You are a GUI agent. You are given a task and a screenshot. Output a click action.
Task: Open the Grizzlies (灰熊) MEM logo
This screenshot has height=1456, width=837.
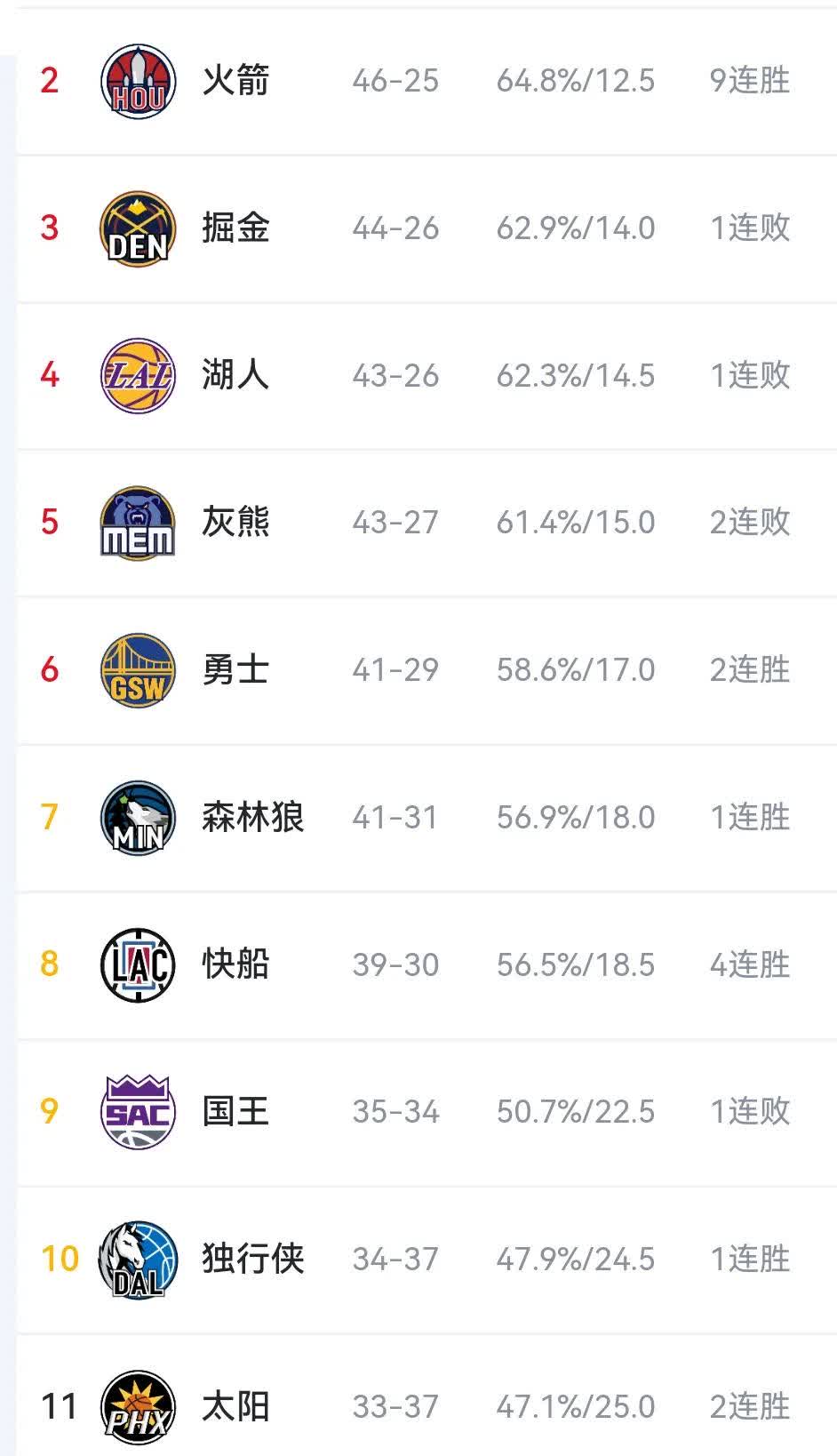click(x=137, y=522)
